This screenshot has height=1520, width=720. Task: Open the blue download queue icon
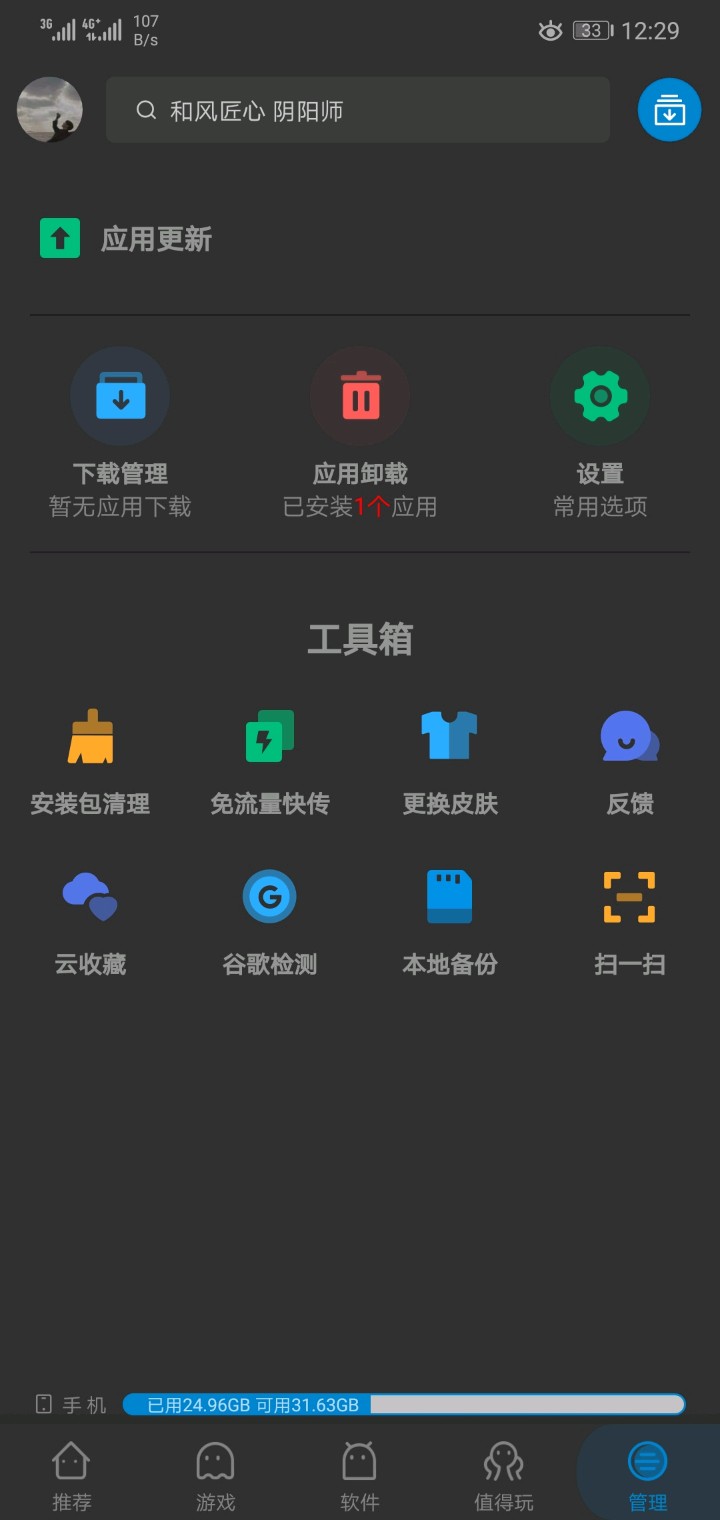point(669,110)
